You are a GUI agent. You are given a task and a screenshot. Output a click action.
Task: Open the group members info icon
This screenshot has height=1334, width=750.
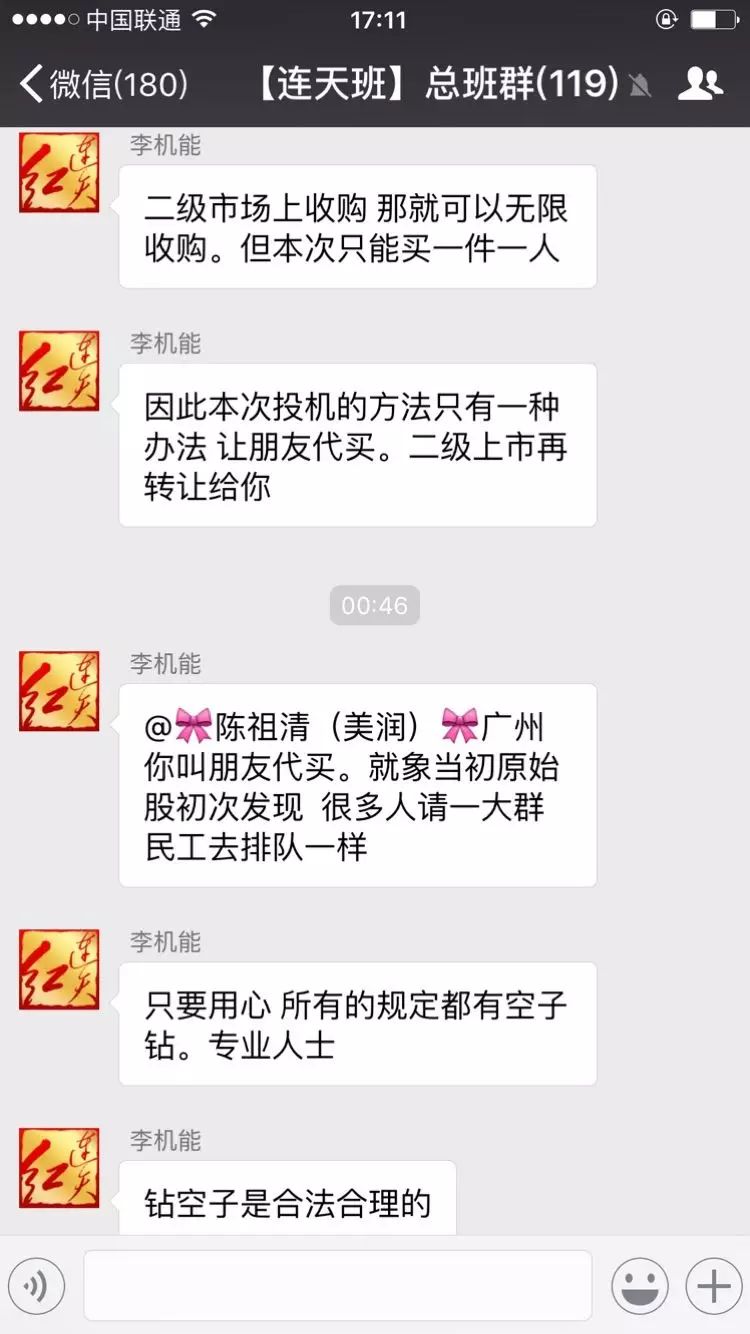[700, 84]
